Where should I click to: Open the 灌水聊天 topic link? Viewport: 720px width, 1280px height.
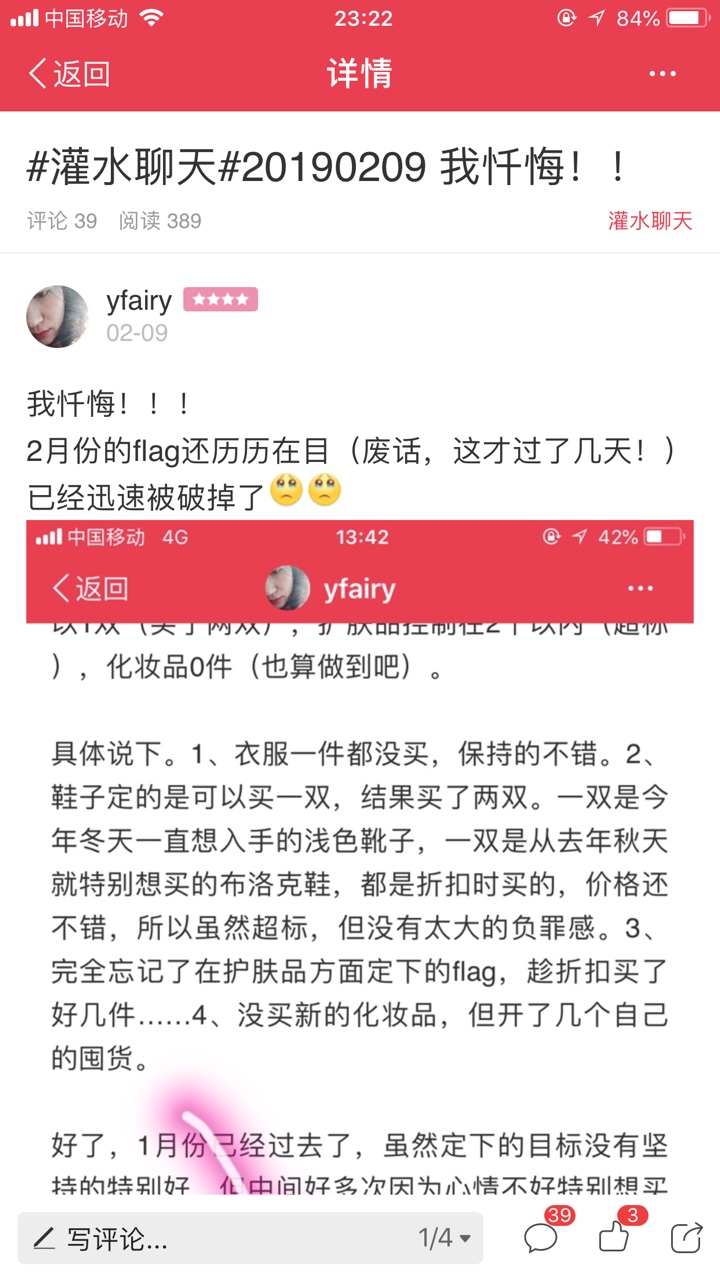(650, 221)
